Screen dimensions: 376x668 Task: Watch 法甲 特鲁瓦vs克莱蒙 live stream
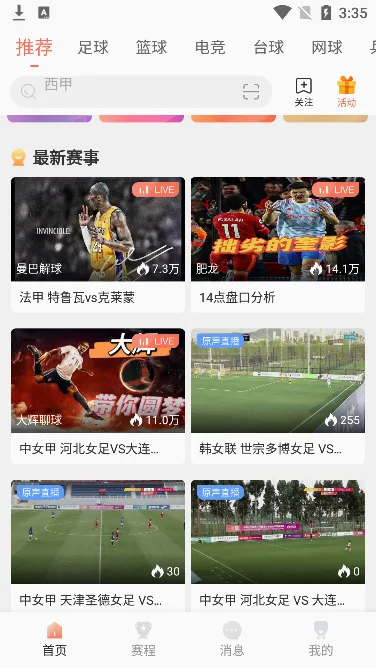point(98,245)
